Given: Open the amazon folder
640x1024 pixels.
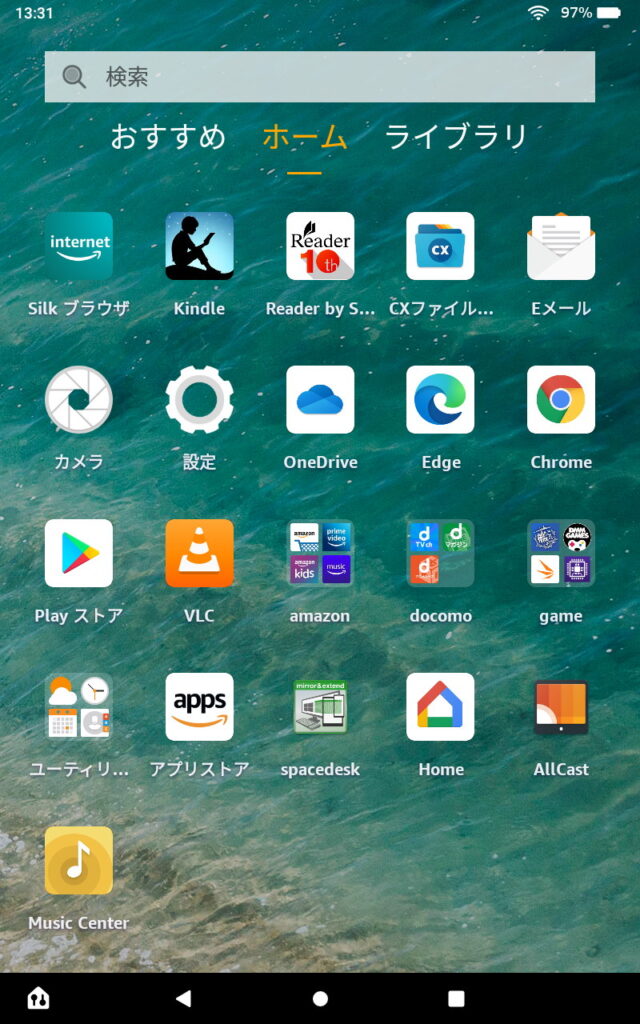Looking at the screenshot, I should pos(320,553).
